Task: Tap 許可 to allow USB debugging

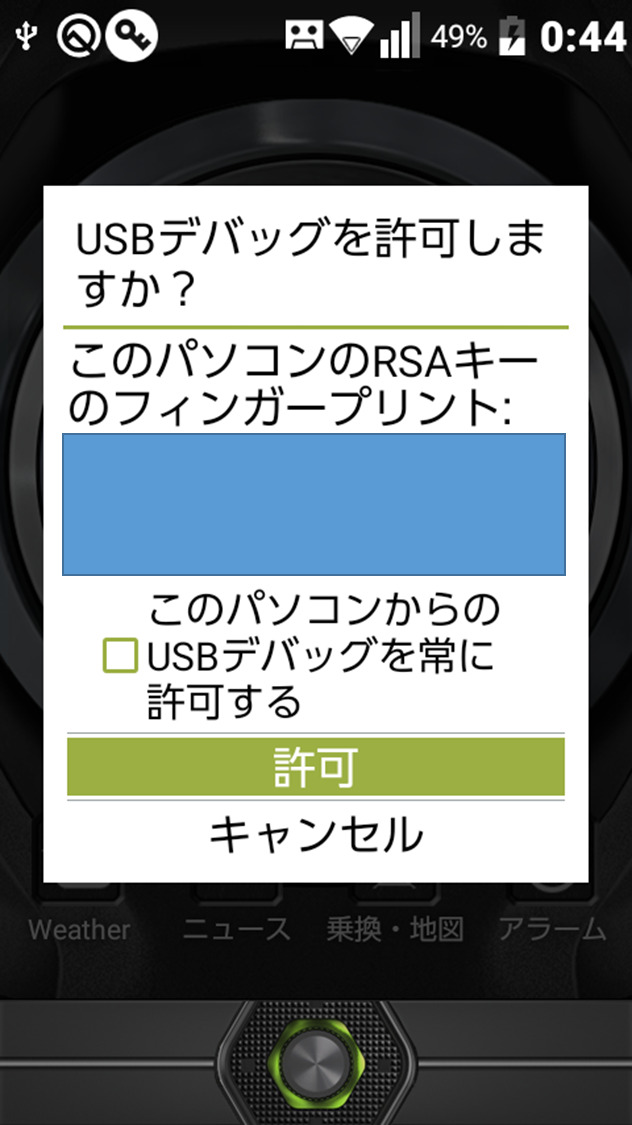Action: pyautogui.click(x=316, y=767)
